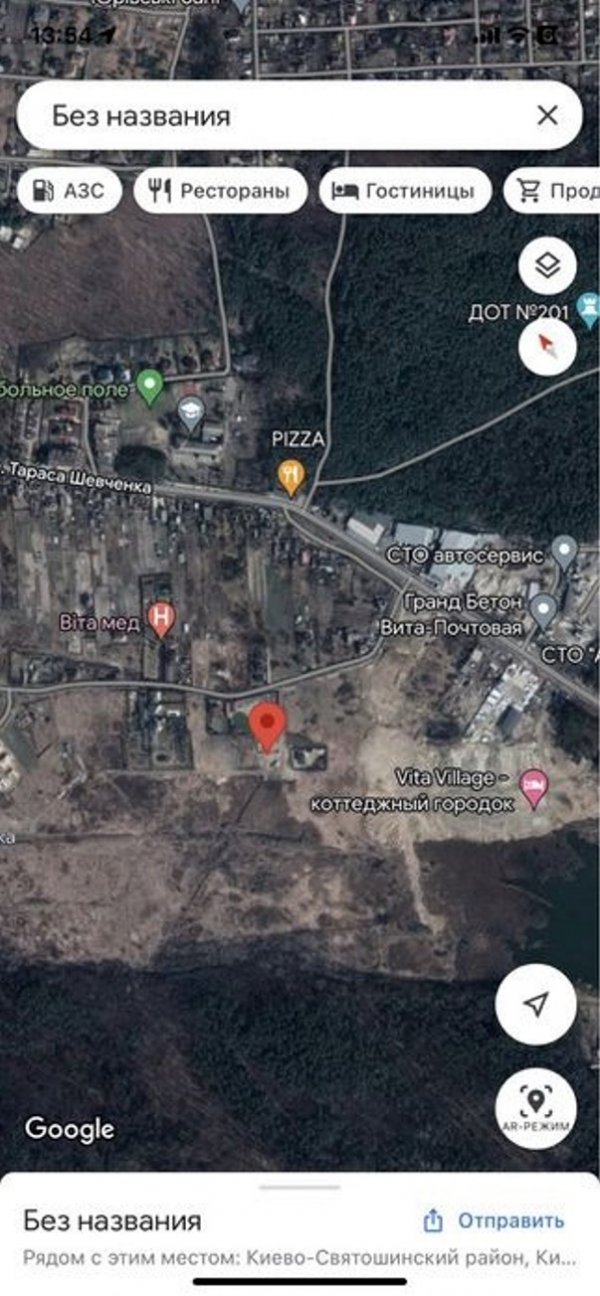600x1296 pixels.
Task: Select the red dropped pin
Action: click(266, 725)
